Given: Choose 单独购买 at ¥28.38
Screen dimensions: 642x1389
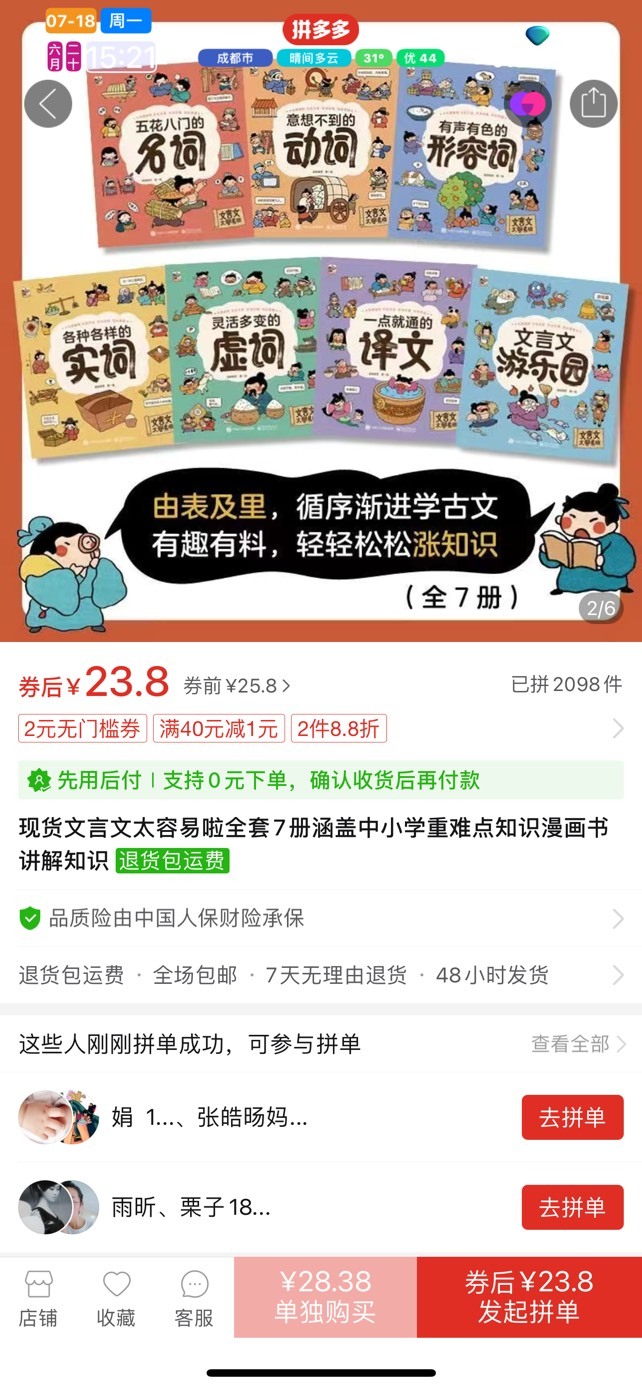Looking at the screenshot, I should click(326, 1297).
